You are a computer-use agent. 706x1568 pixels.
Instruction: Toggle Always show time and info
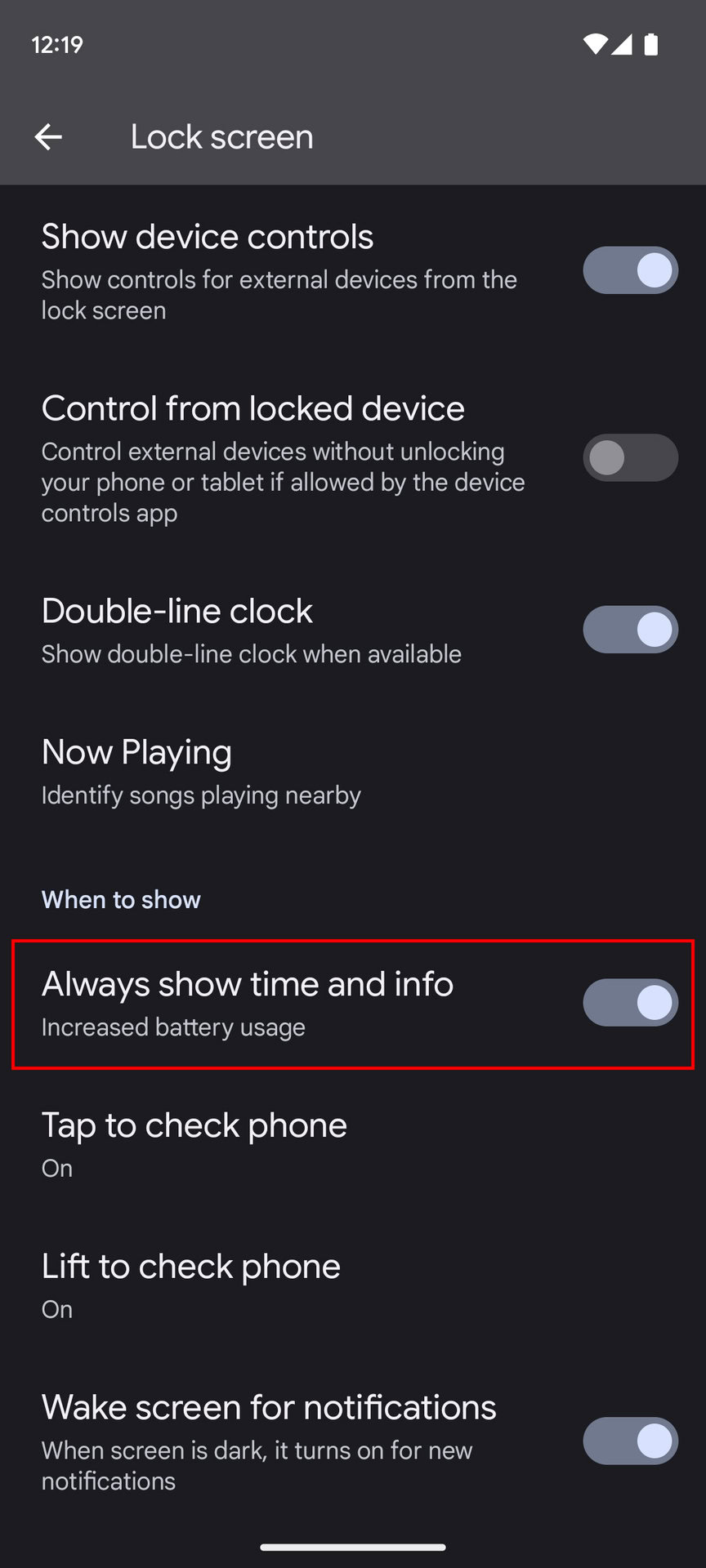(x=630, y=1003)
